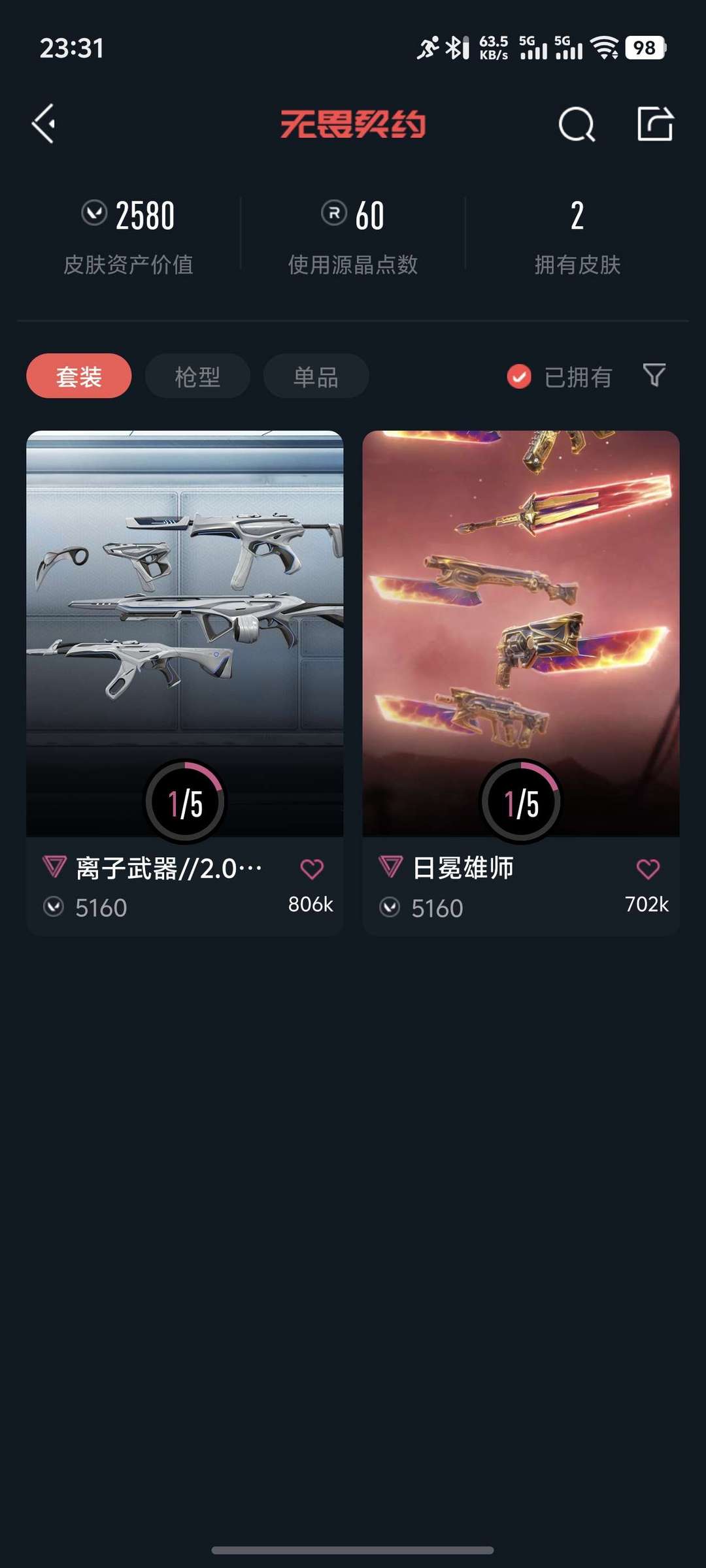Like the 离子武器//2.0 bundle
Screen dimensions: 706x1568
click(312, 869)
